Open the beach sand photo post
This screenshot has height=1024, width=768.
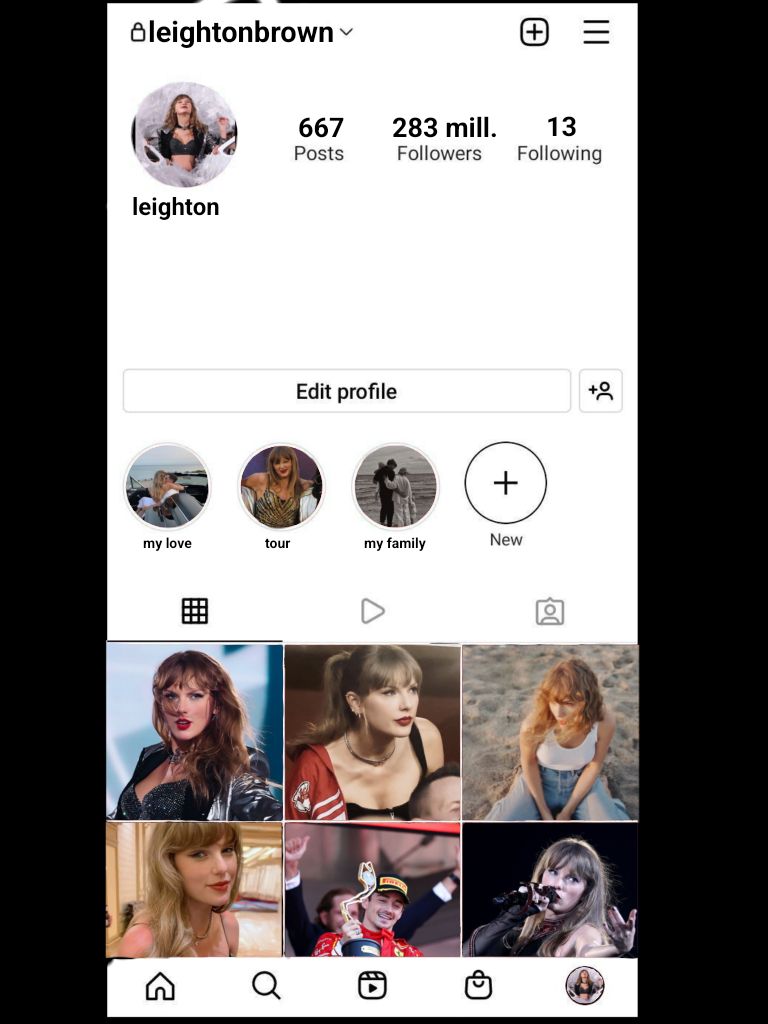pyautogui.click(x=549, y=732)
